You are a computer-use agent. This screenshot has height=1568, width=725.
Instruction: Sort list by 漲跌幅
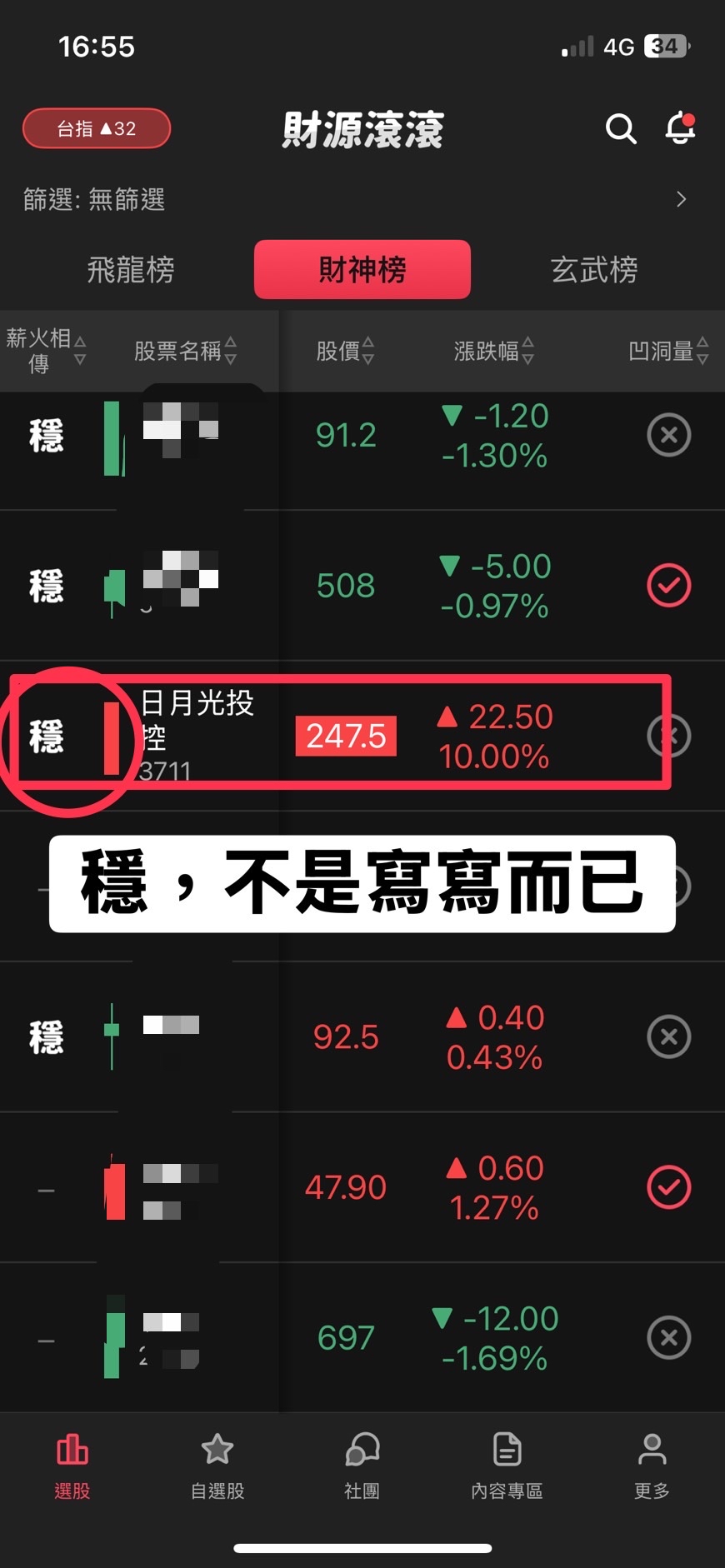coord(493,351)
